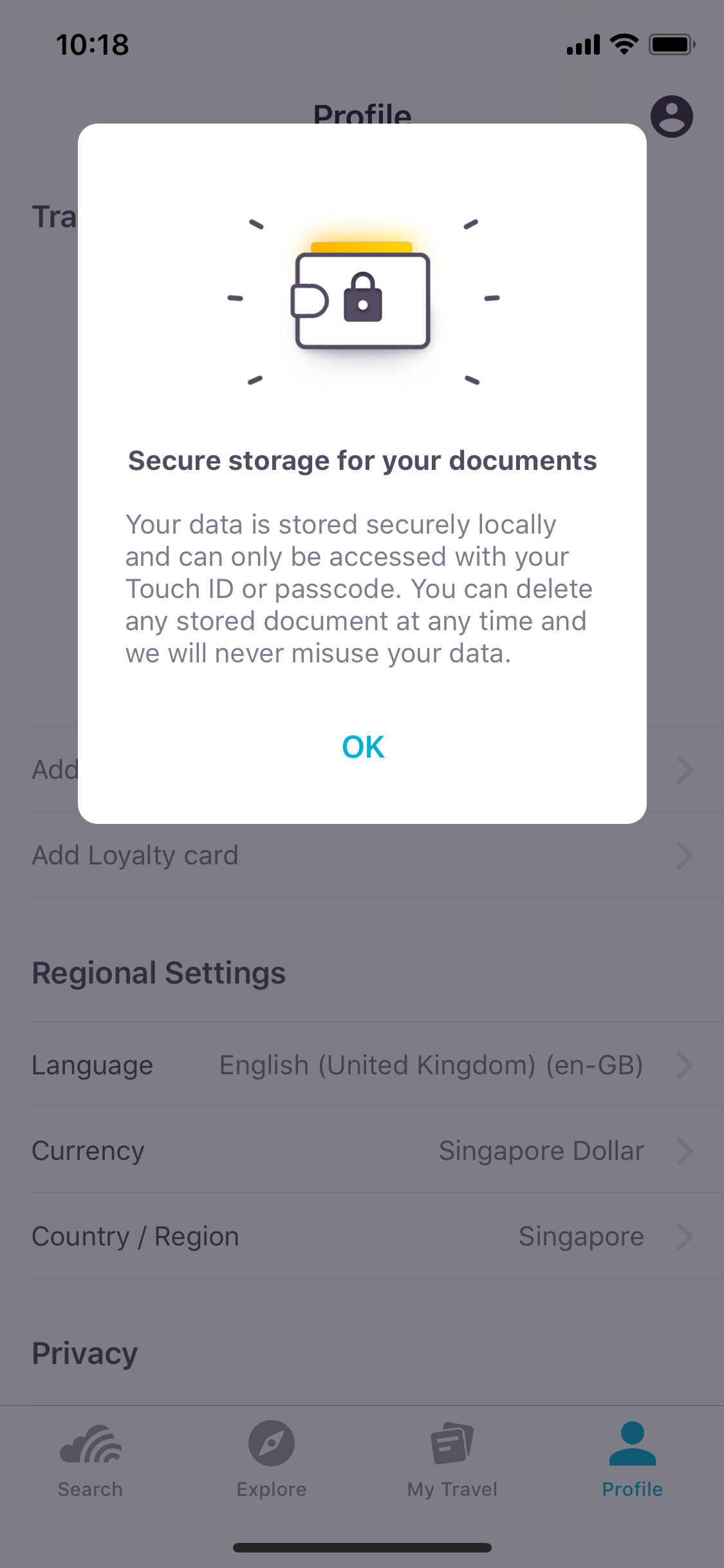Change Country / Region from Singapore
The width and height of the screenshot is (724, 1568).
coord(362,1237)
